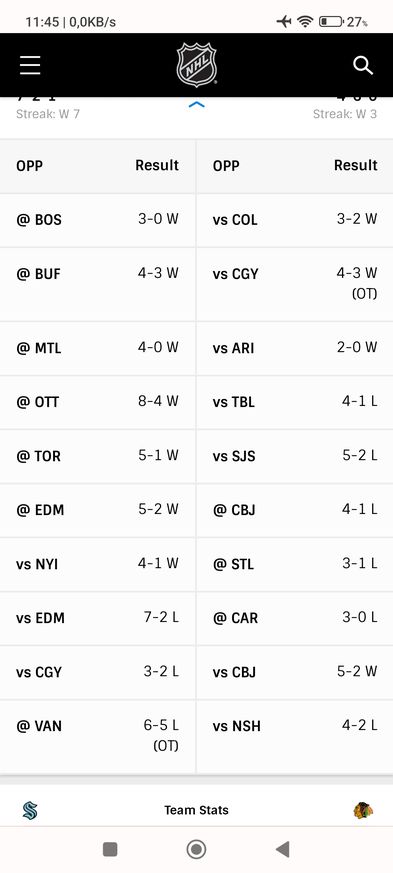393x873 pixels.
Task: Tap the Android back button
Action: (x=282, y=849)
